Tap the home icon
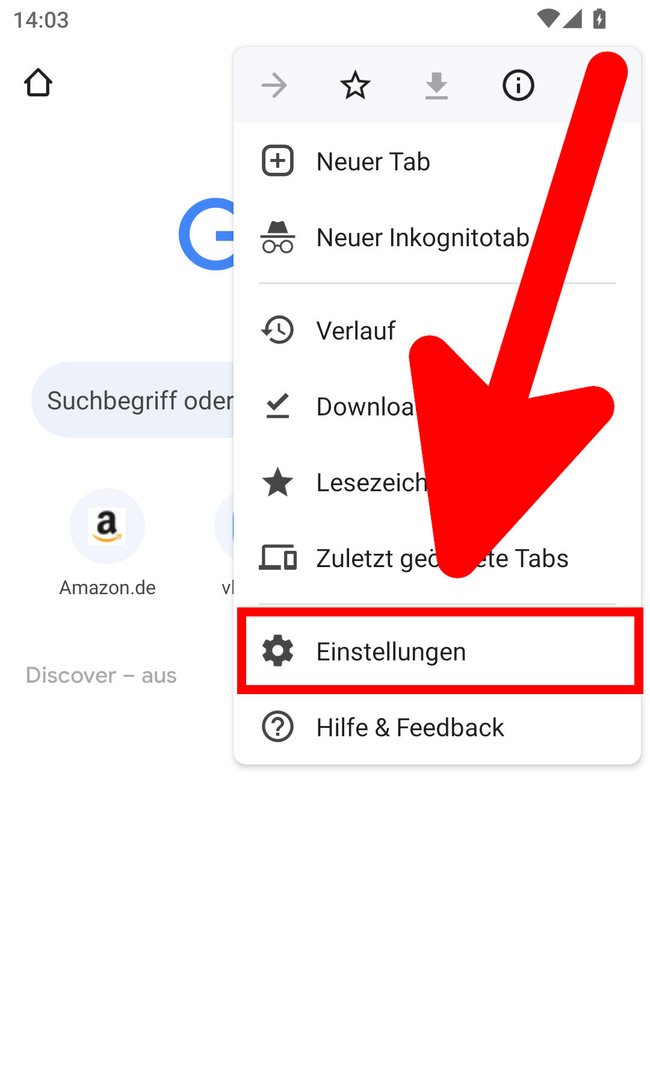 point(39,83)
